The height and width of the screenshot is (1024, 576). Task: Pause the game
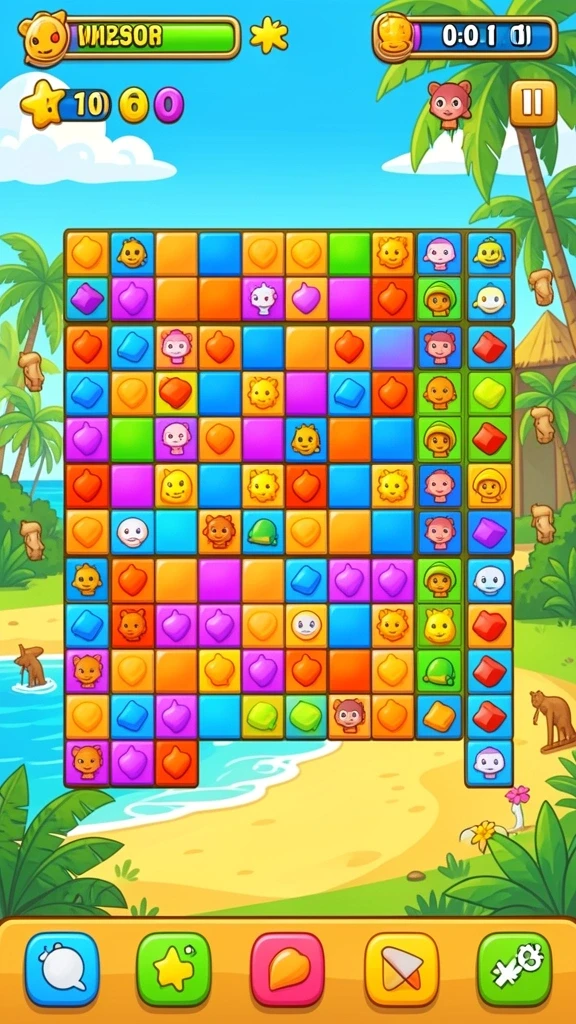[533, 103]
